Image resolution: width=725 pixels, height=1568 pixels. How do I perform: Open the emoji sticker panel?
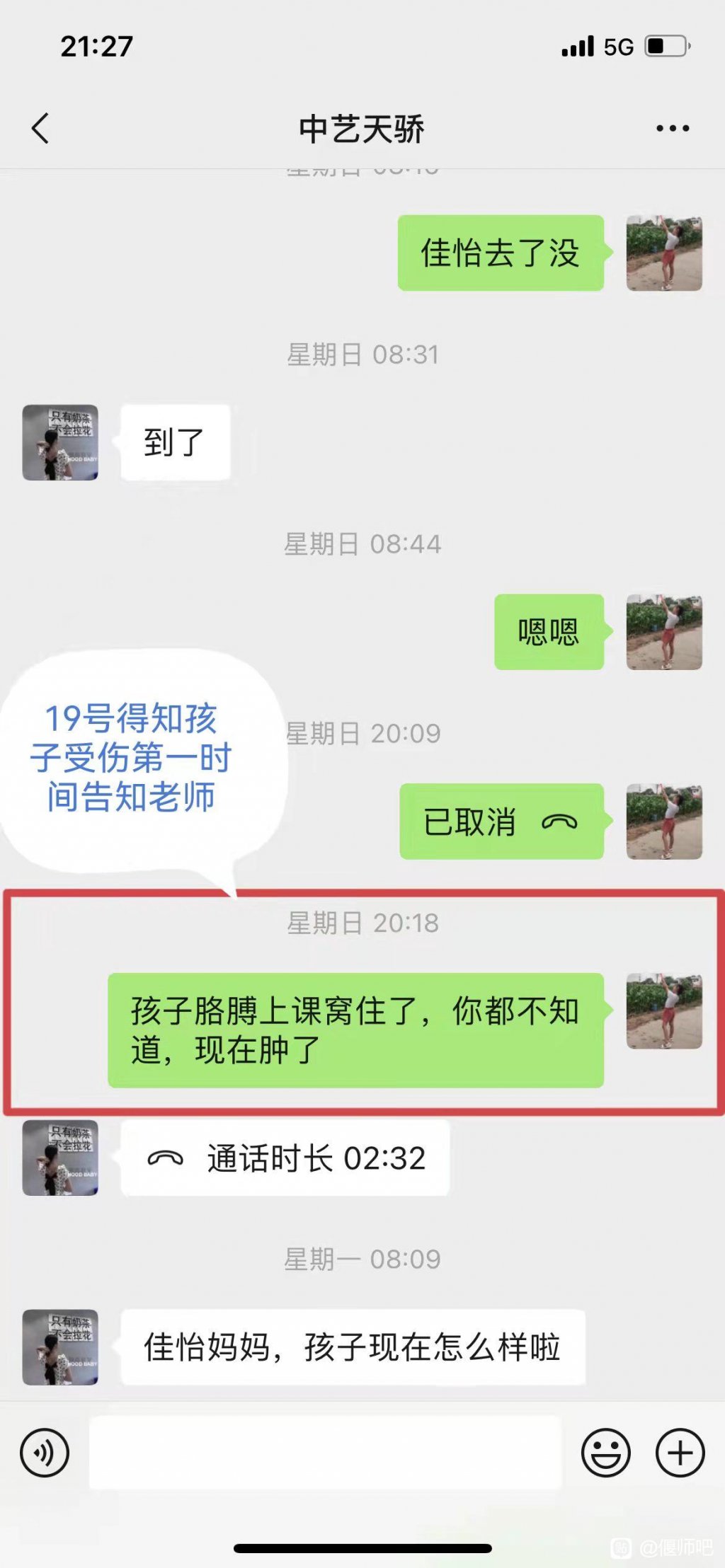[x=605, y=1453]
